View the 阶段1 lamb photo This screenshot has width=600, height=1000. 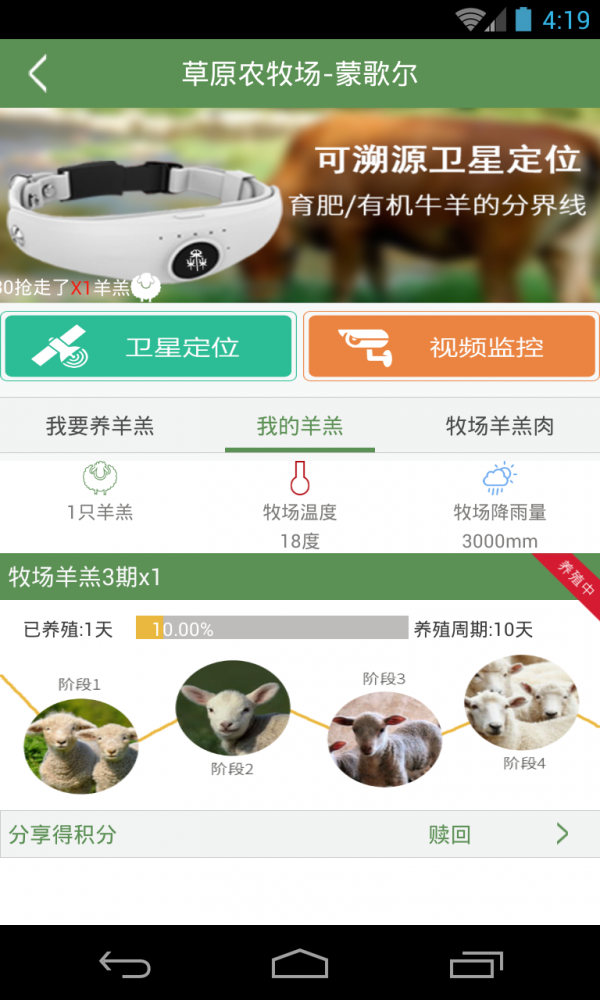coord(80,745)
